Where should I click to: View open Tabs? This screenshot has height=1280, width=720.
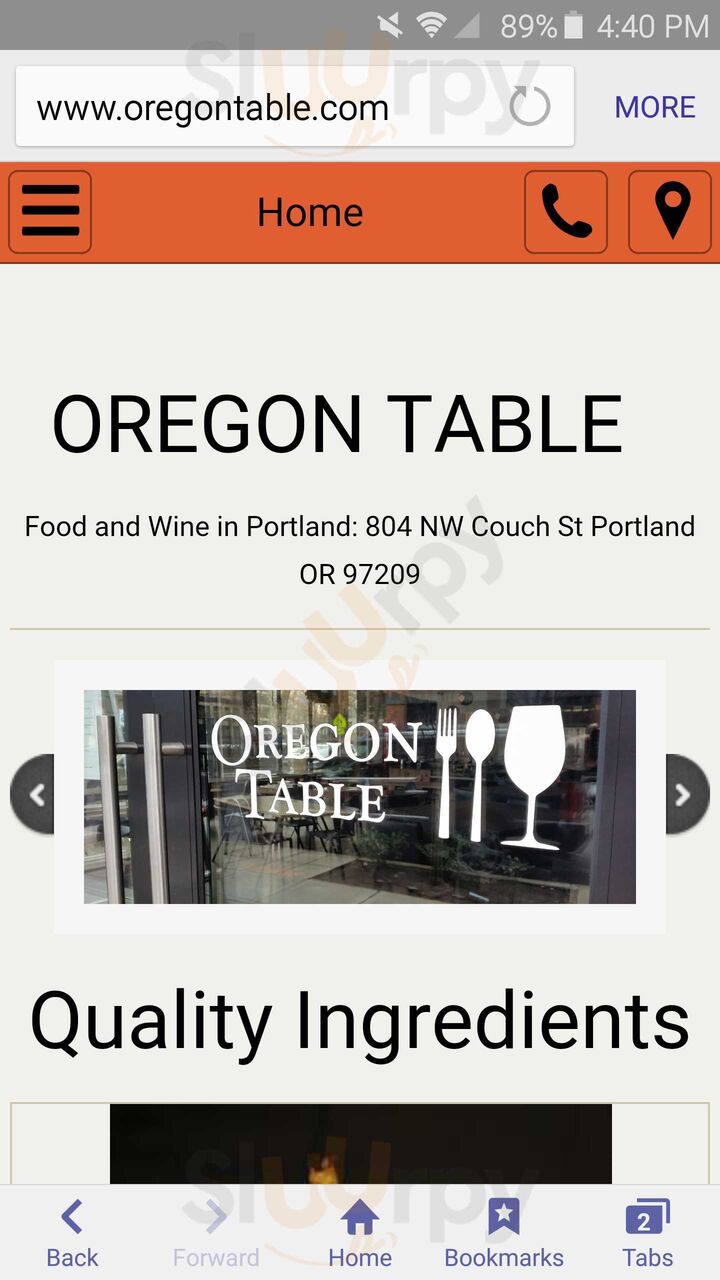point(647,1233)
